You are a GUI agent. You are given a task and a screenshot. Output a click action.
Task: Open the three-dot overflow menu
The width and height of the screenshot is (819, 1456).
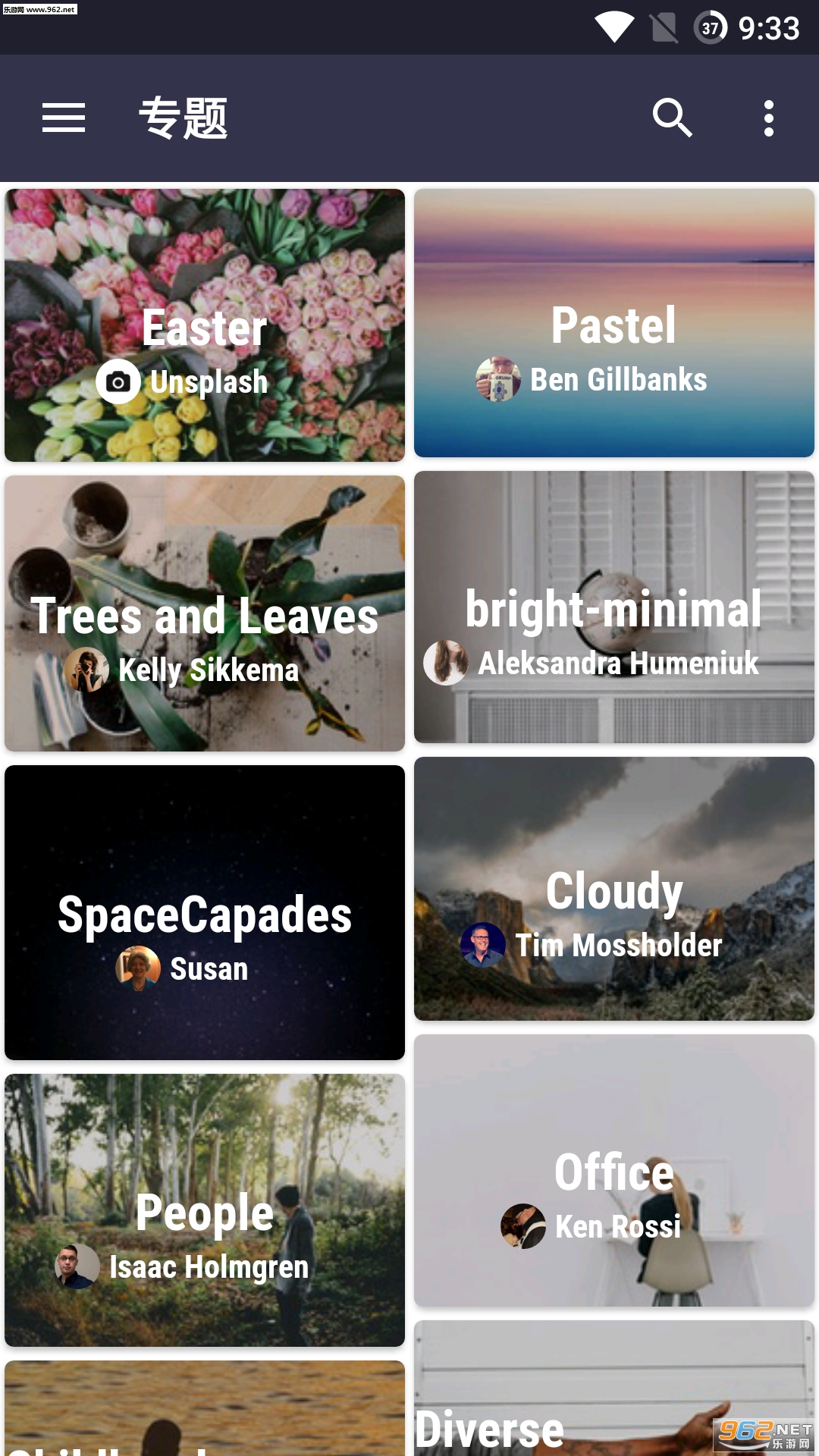[x=768, y=118]
